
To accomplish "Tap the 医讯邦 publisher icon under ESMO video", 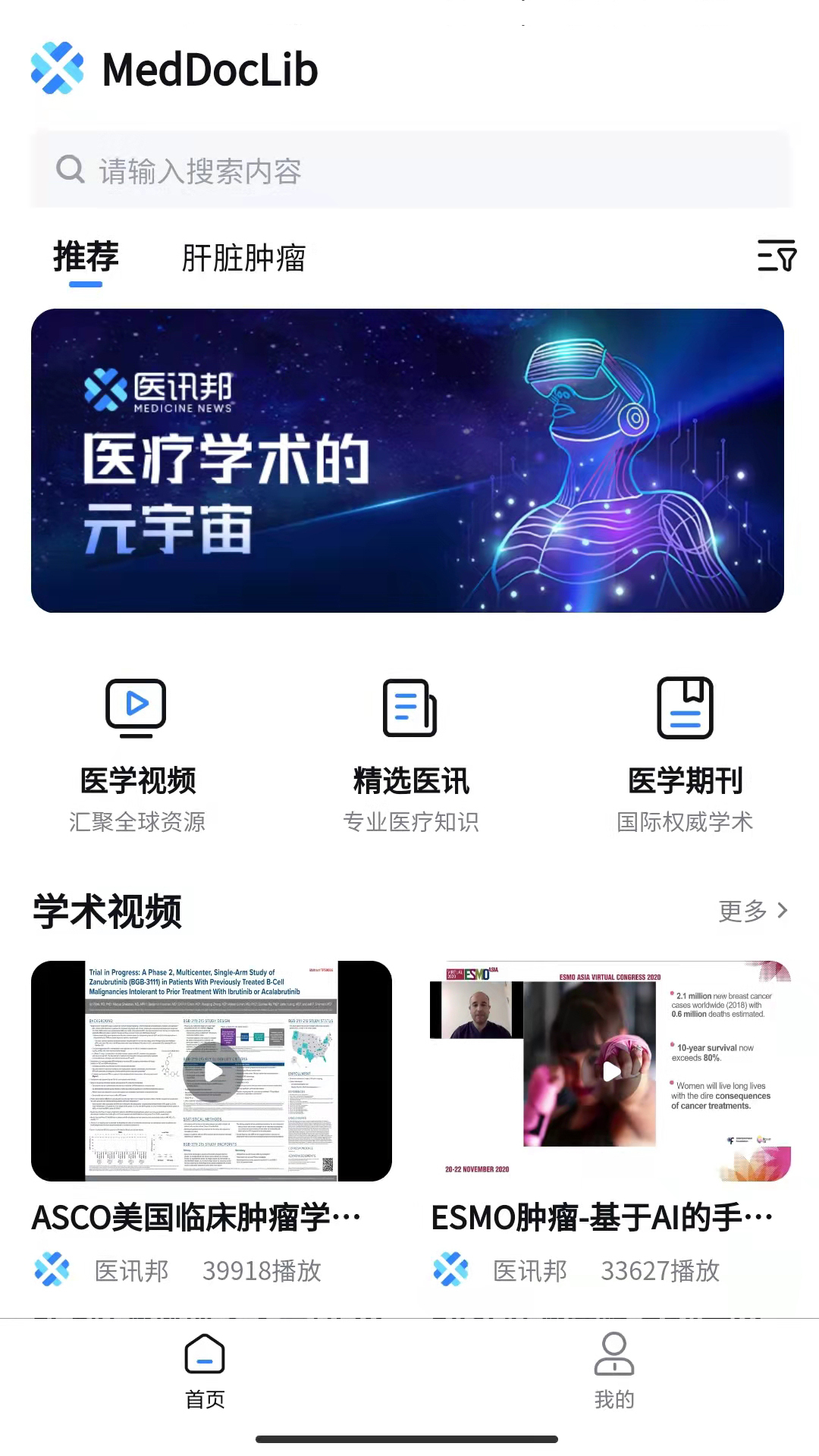I will pyautogui.click(x=451, y=1269).
